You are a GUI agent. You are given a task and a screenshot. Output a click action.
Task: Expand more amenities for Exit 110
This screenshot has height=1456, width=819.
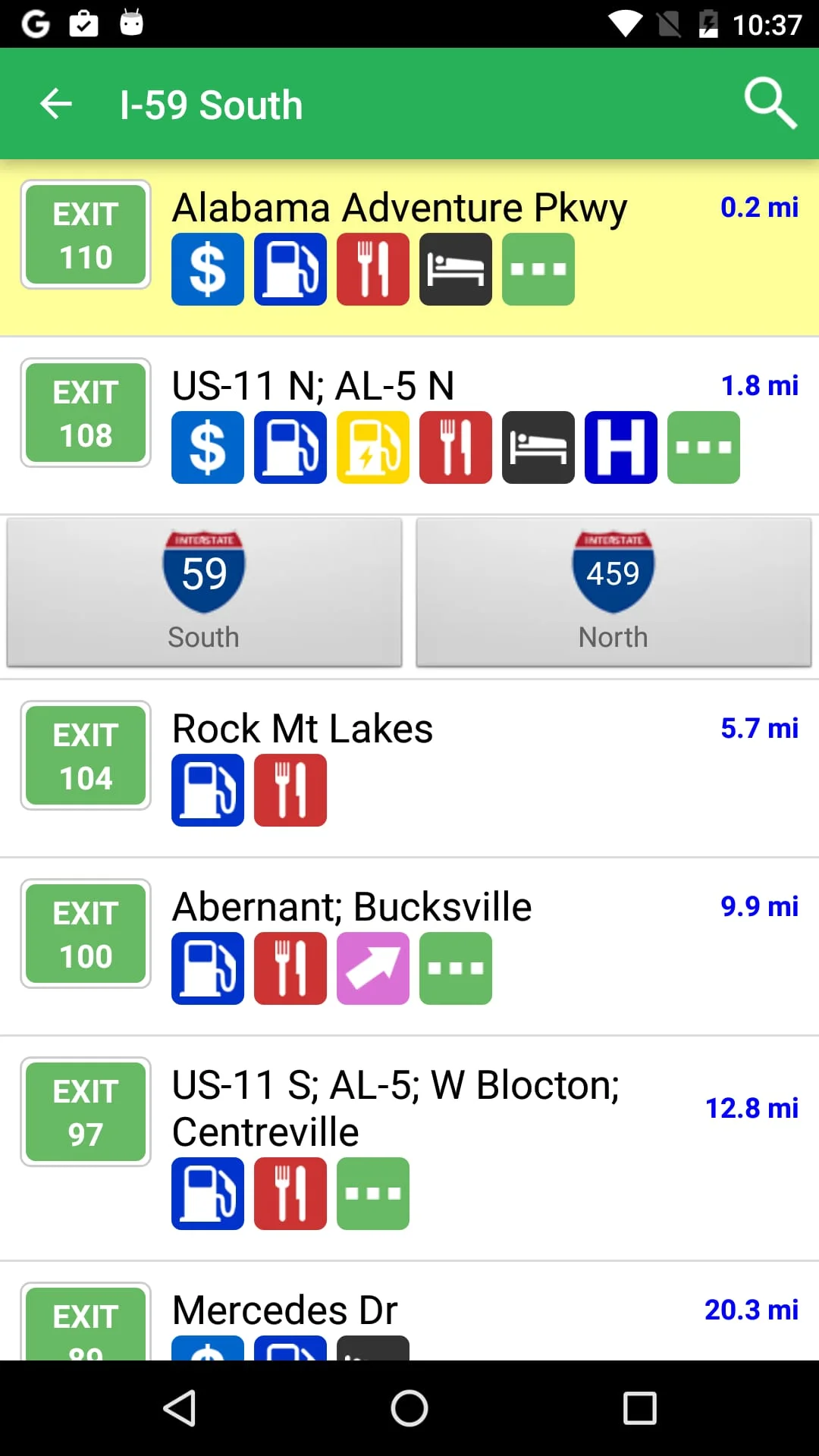[538, 268]
